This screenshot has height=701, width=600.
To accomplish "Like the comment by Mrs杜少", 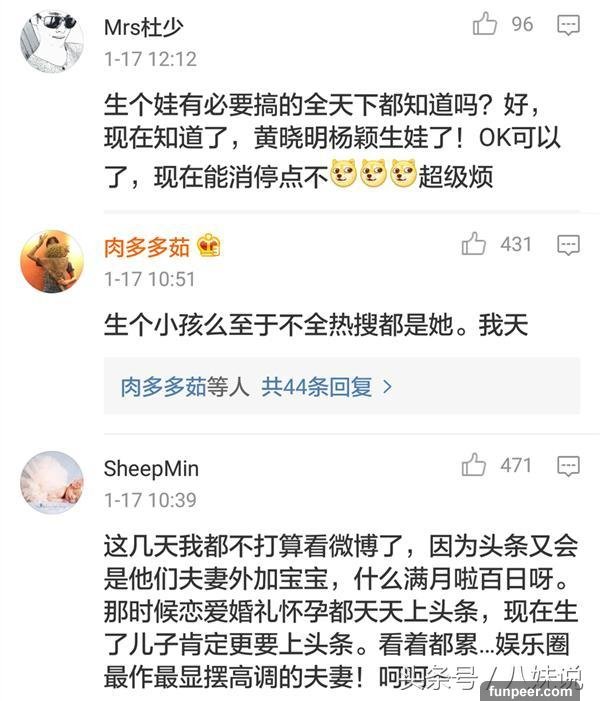I will coord(486,24).
